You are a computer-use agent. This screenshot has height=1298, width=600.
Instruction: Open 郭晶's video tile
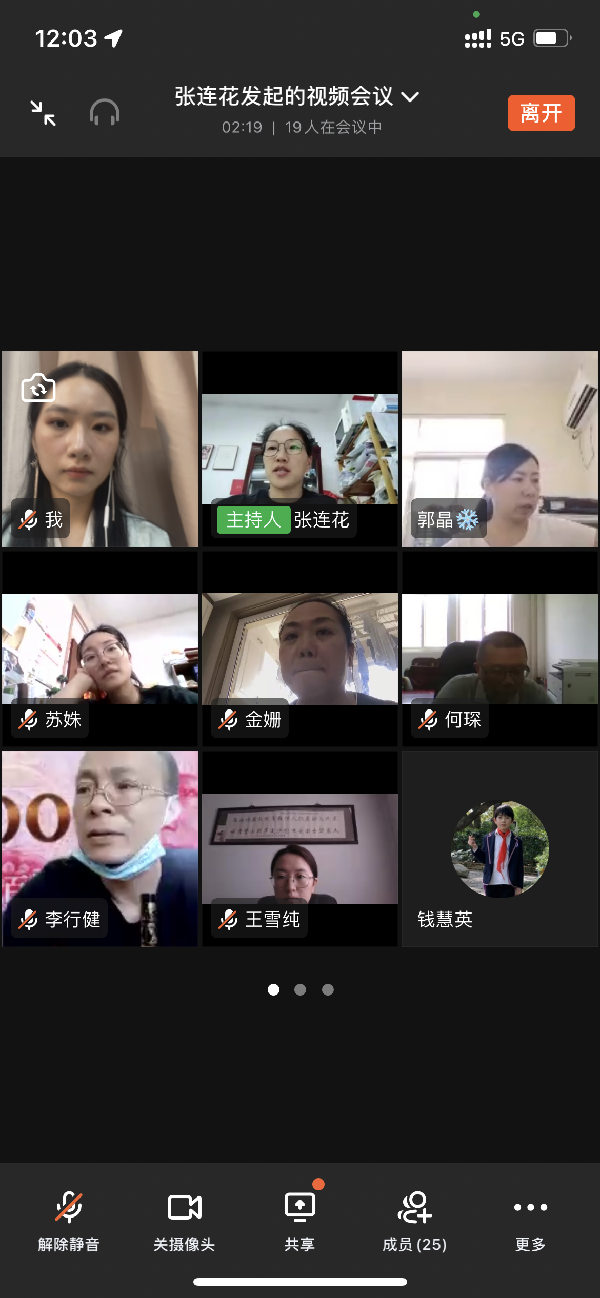coord(500,450)
